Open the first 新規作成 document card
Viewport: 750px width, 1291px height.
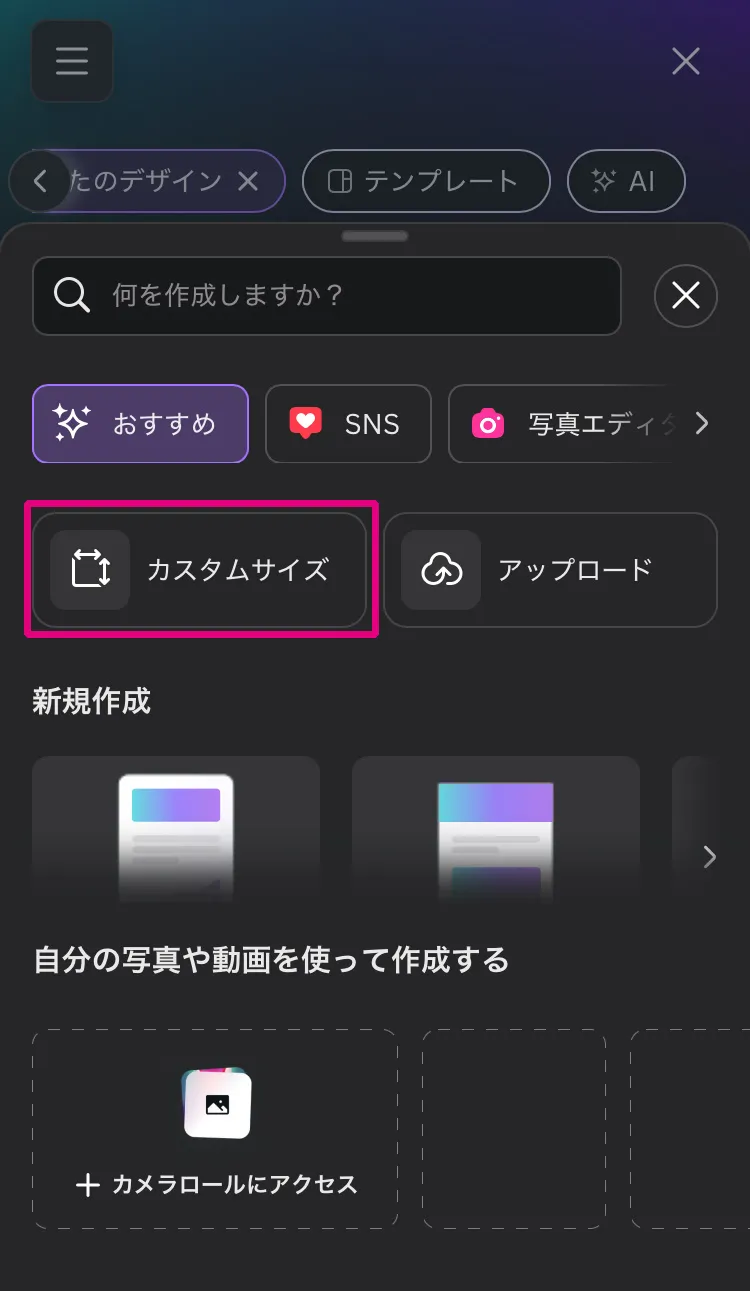click(x=176, y=830)
